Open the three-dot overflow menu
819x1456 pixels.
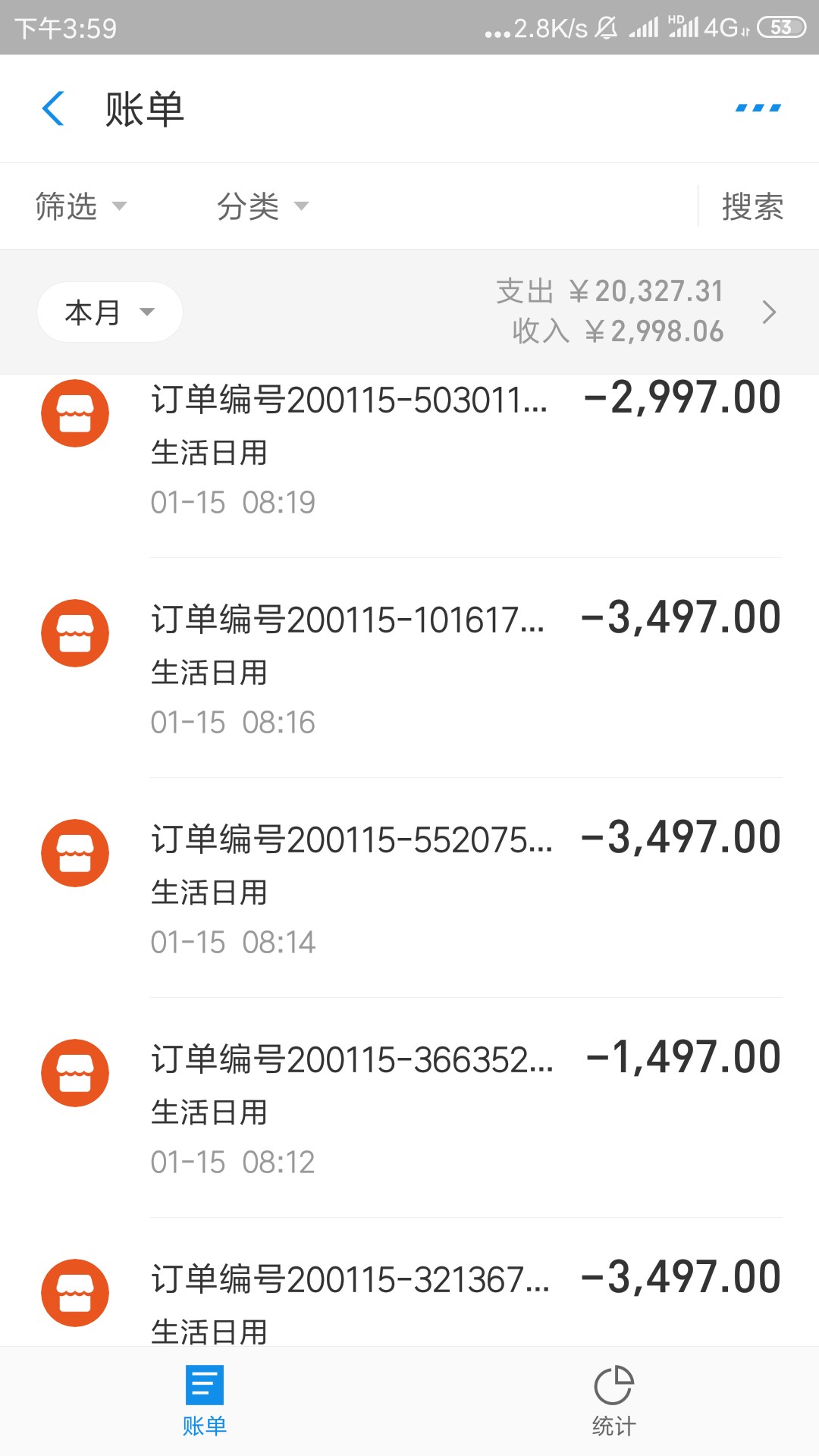tap(758, 108)
